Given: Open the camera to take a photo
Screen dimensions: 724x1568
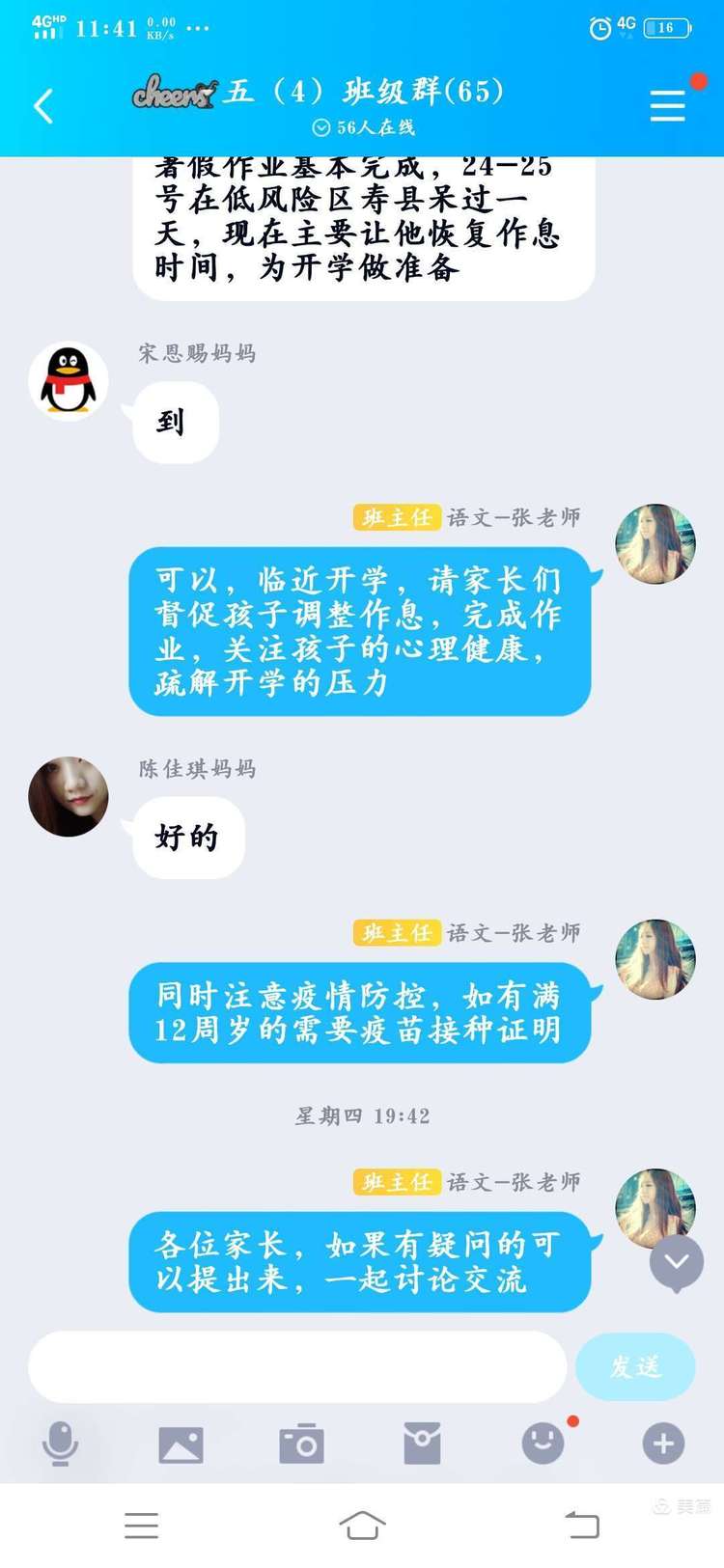Looking at the screenshot, I should click(301, 1444).
